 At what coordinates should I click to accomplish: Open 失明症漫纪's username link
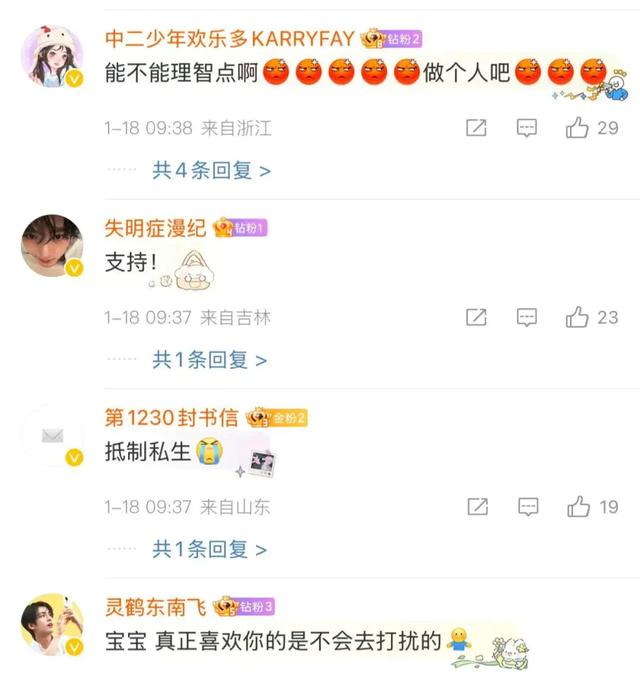tap(155, 228)
